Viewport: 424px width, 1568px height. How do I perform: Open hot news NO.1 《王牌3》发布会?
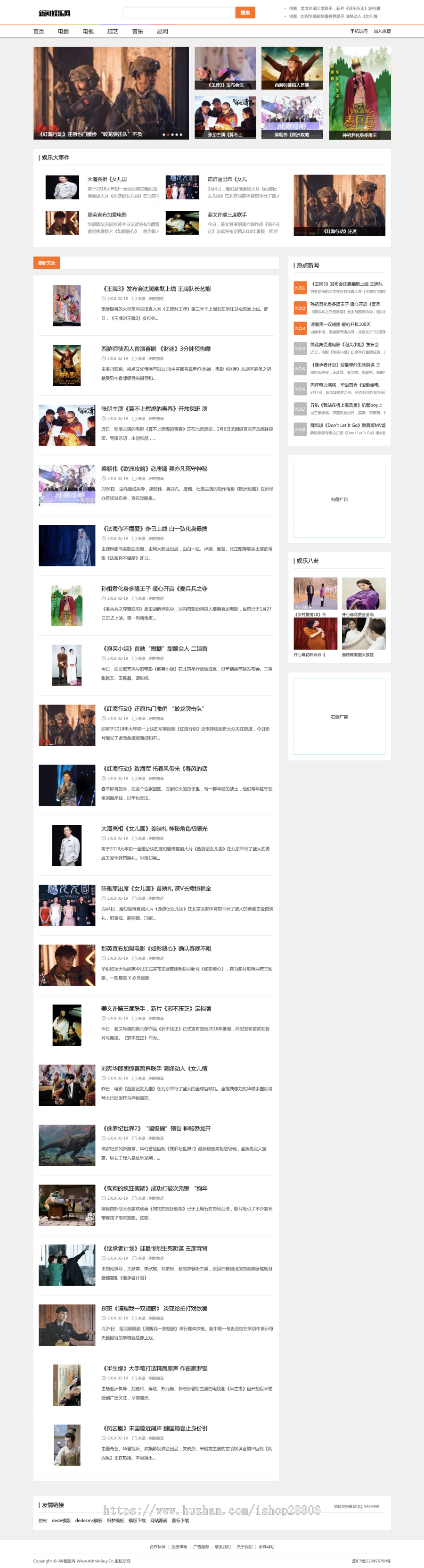coord(347,284)
